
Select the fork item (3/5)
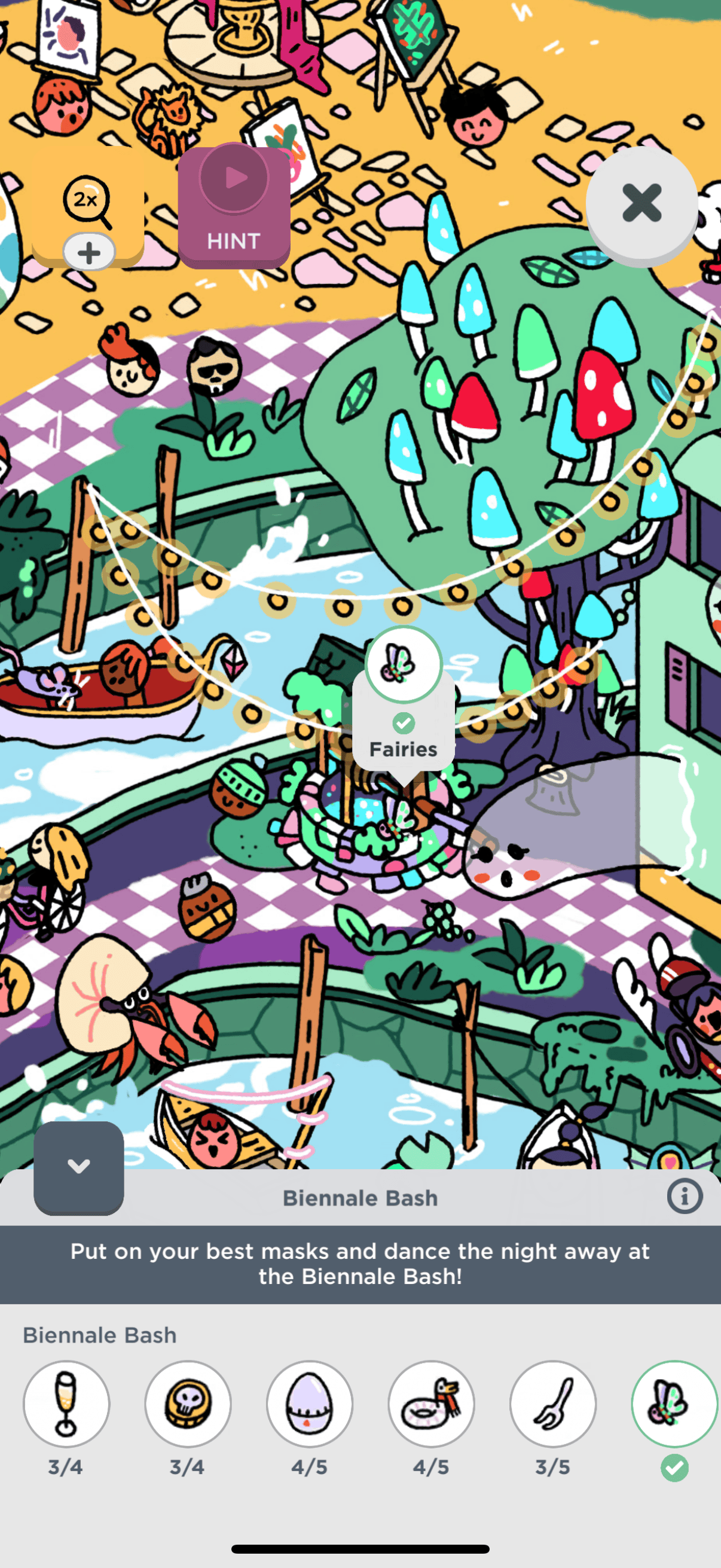tap(553, 1403)
